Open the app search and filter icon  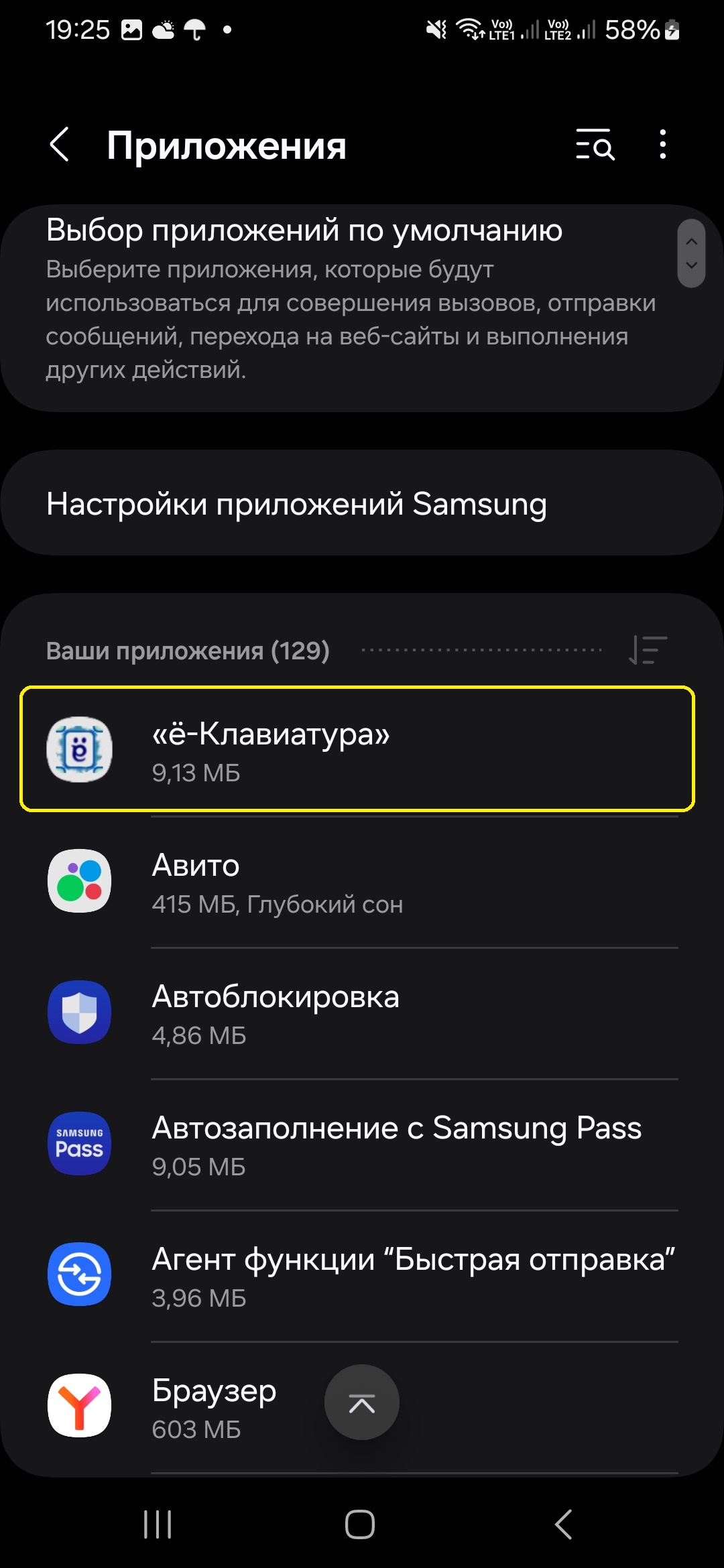[x=595, y=145]
